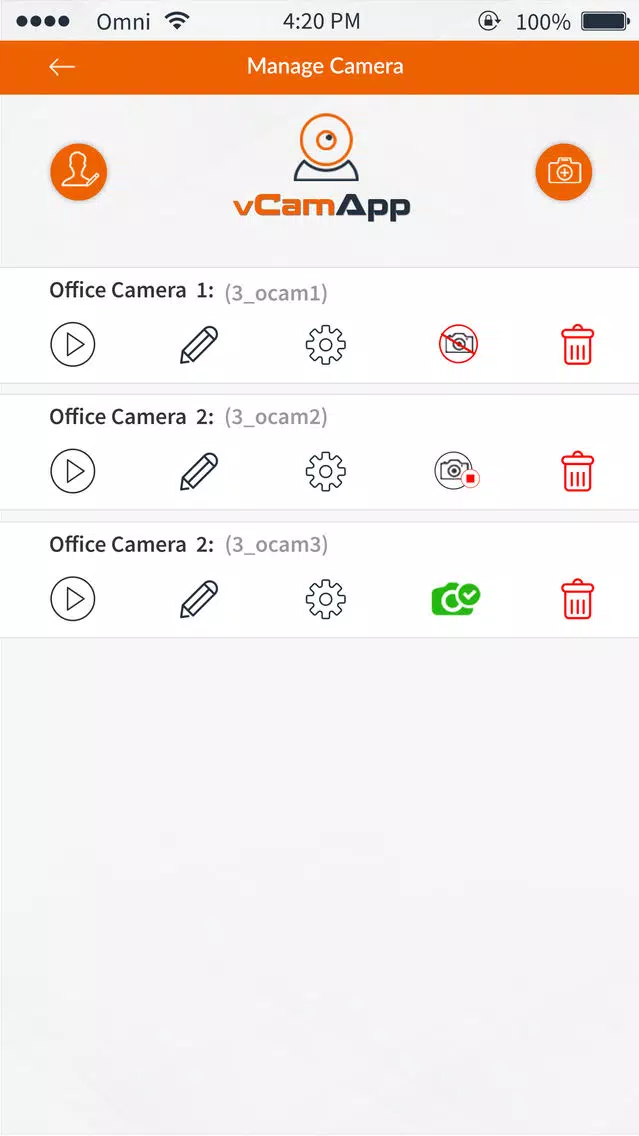Screen dimensions: 639x1136
Task: Delete the 3_ocam1 camera
Action: pos(577,345)
